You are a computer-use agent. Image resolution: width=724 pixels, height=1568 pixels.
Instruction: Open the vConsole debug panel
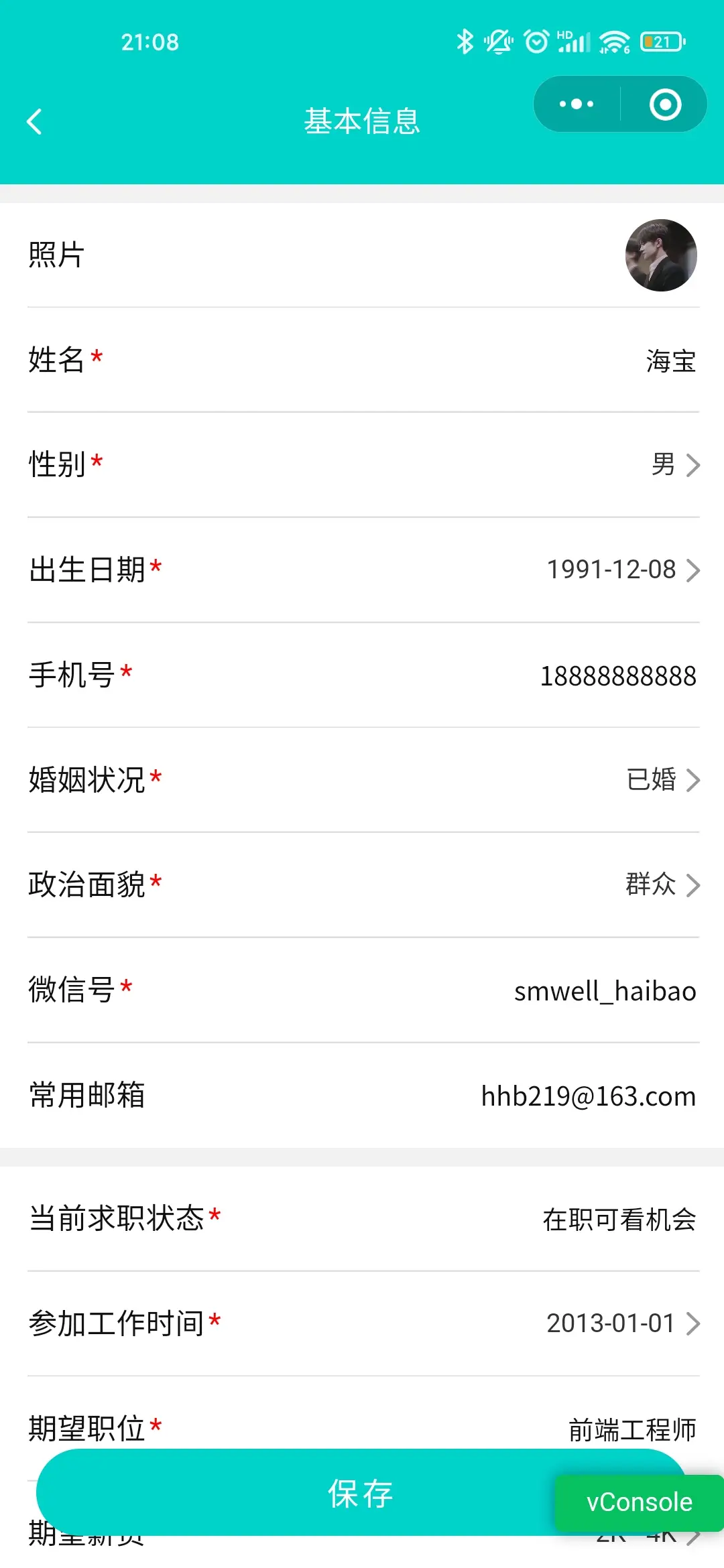point(639,1502)
